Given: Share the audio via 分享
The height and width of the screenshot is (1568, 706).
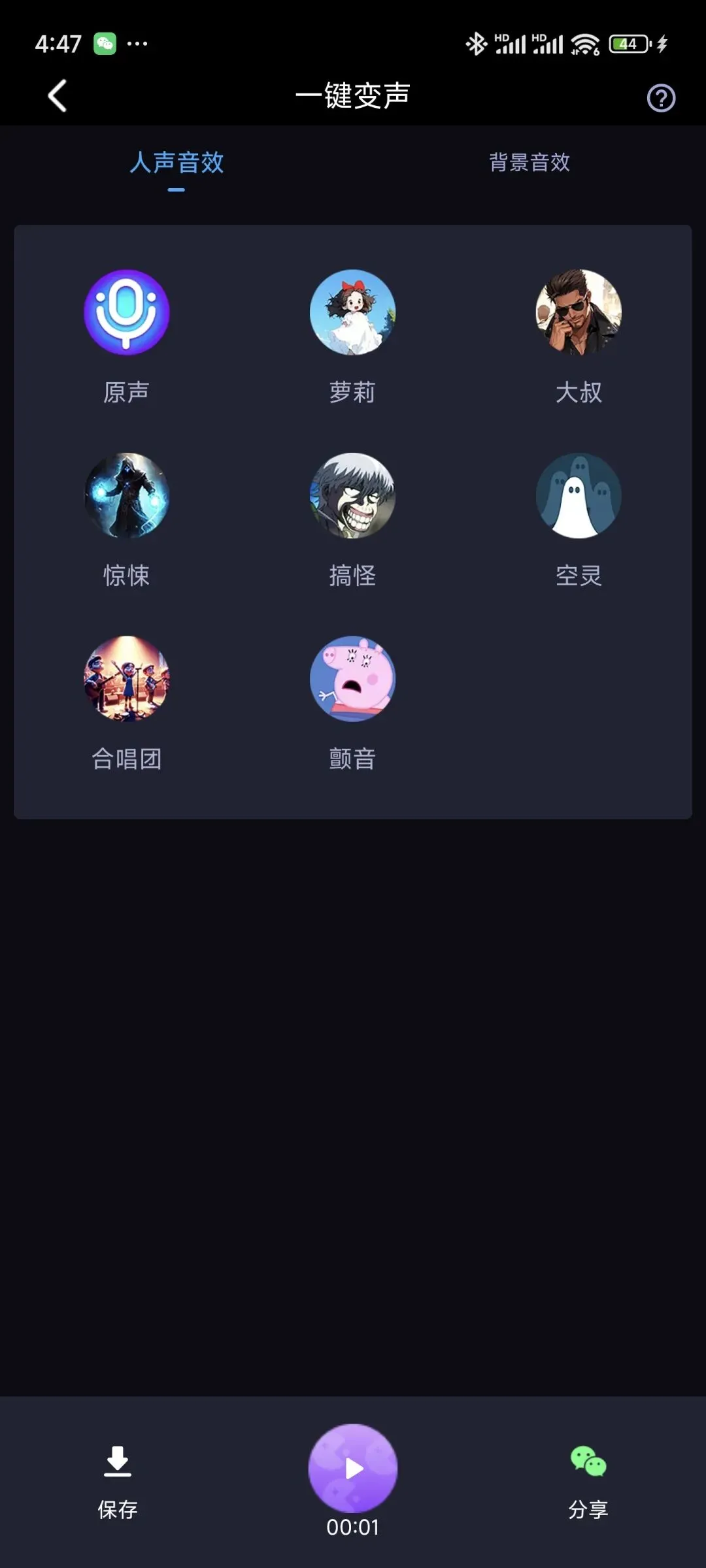Looking at the screenshot, I should tap(588, 1480).
